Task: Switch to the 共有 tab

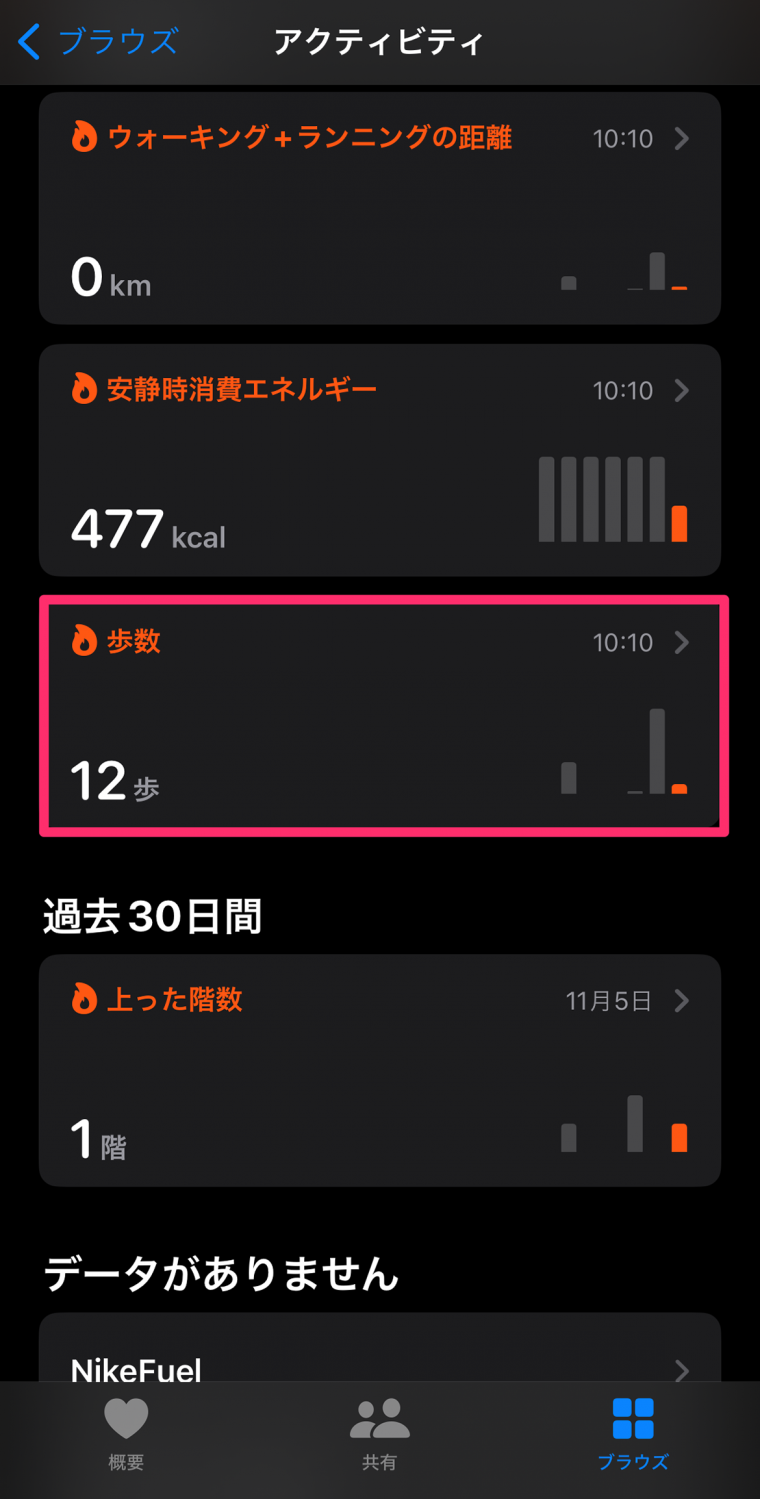Action: click(x=379, y=1434)
